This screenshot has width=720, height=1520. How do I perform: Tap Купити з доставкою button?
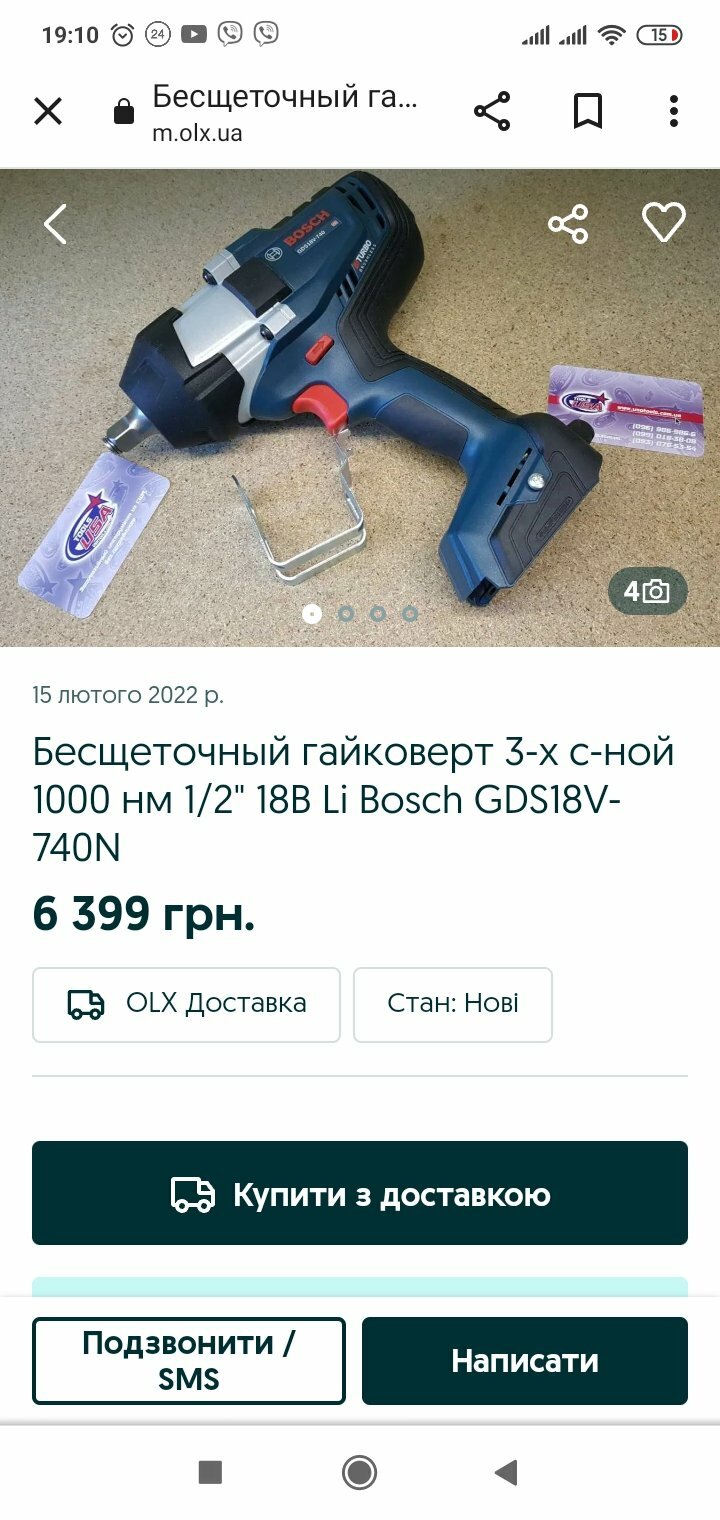[360, 1193]
